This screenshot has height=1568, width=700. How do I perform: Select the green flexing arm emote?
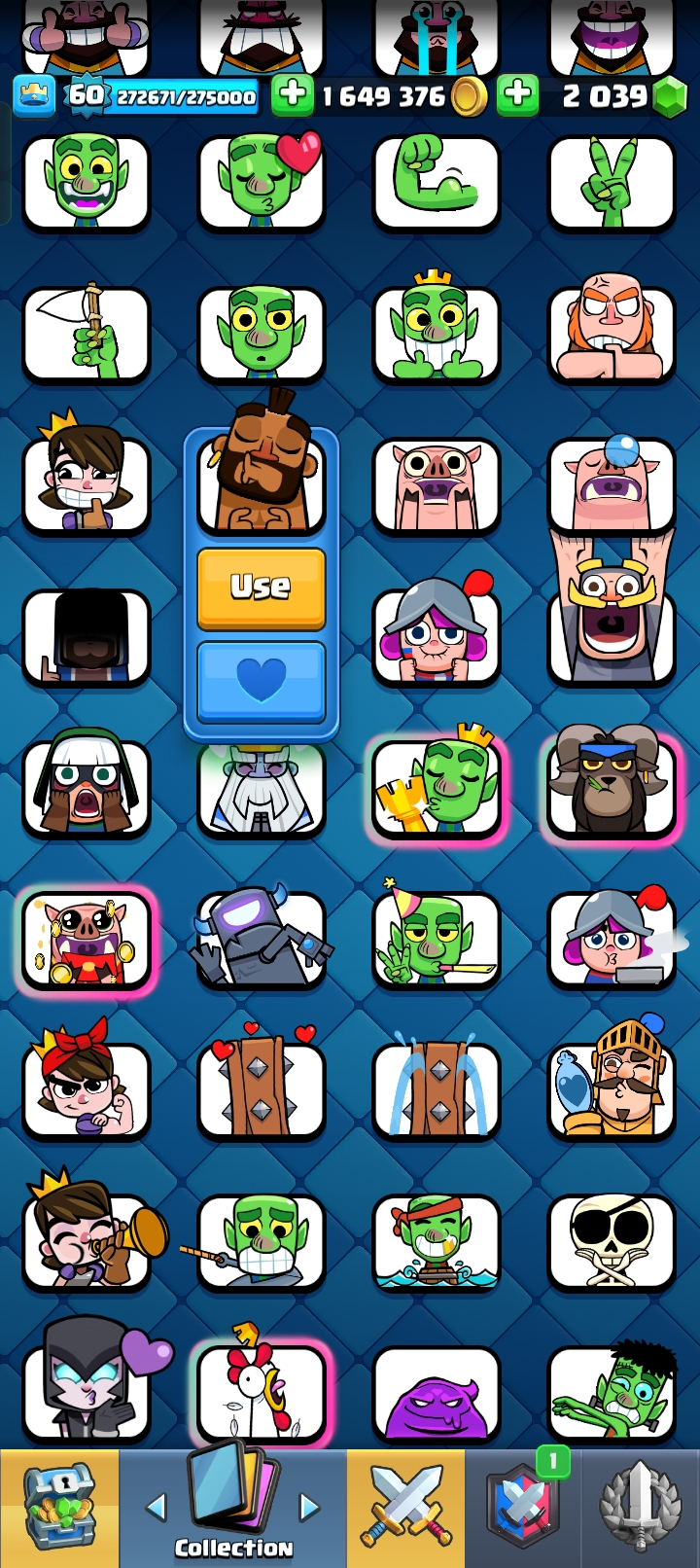click(437, 183)
